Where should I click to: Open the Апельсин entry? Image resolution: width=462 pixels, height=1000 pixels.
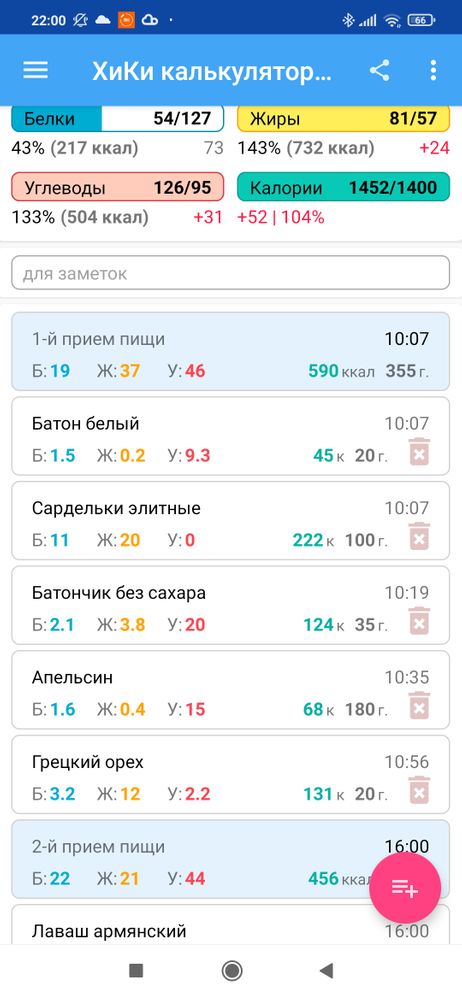click(230, 689)
